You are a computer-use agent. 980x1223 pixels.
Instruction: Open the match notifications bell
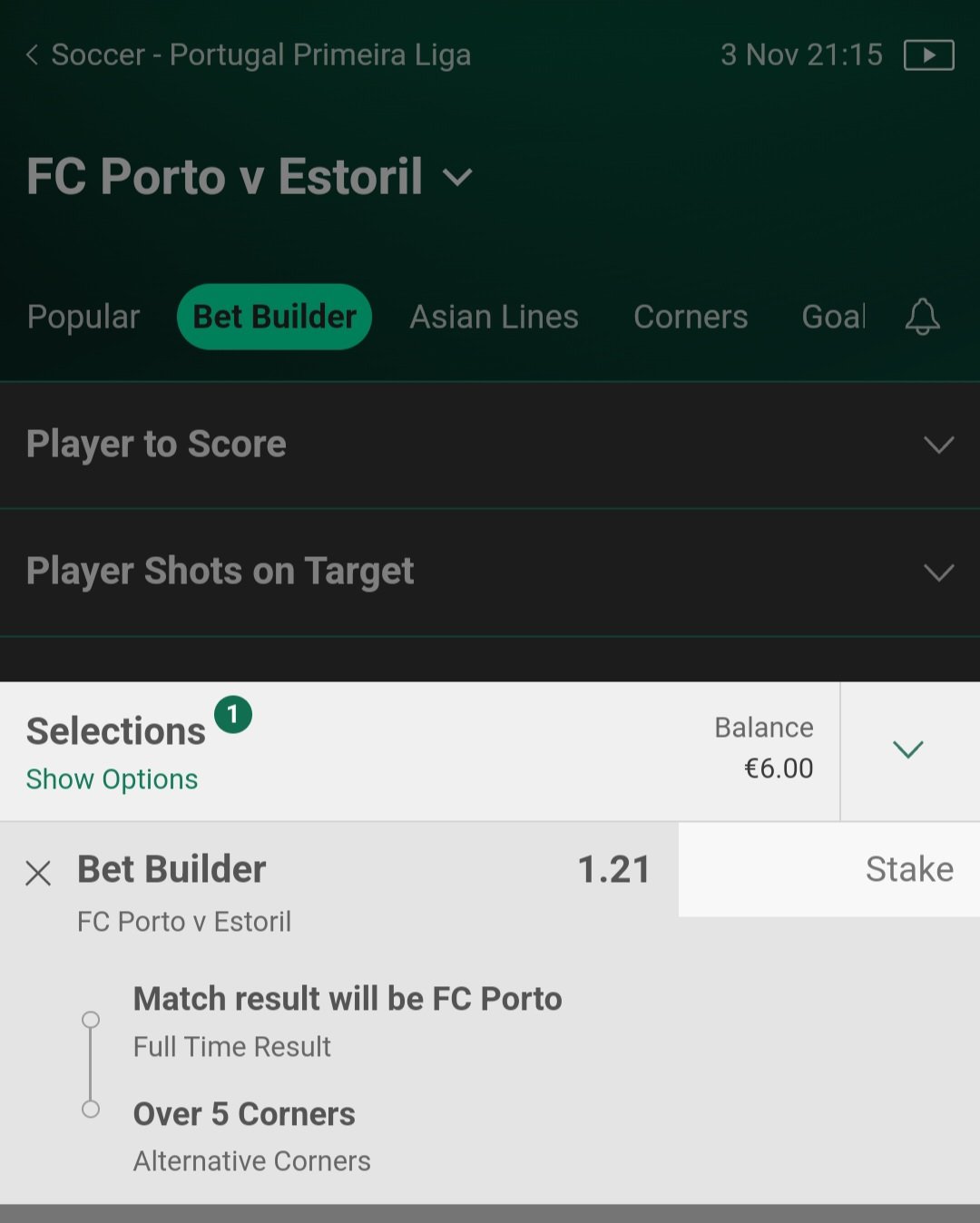click(922, 317)
